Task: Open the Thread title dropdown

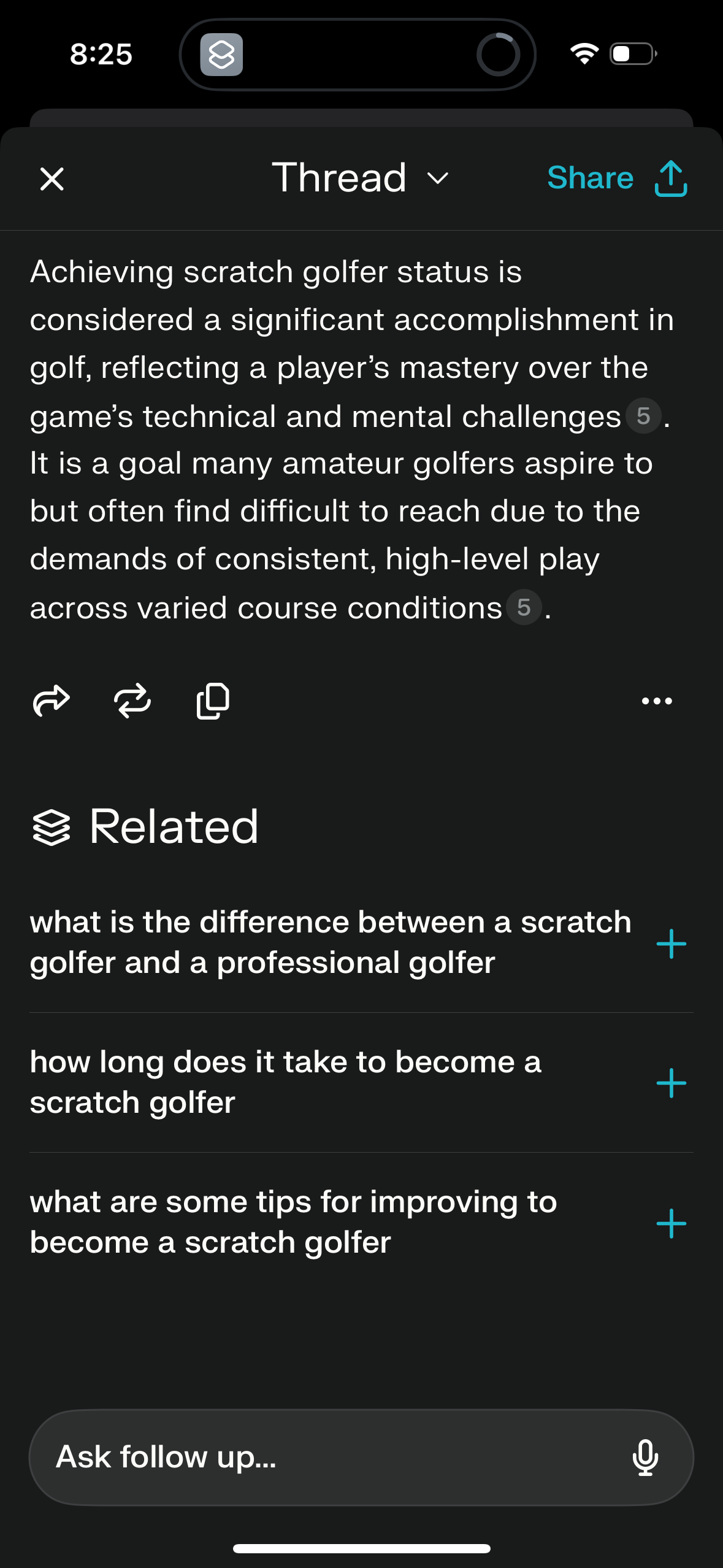Action: pos(438,180)
